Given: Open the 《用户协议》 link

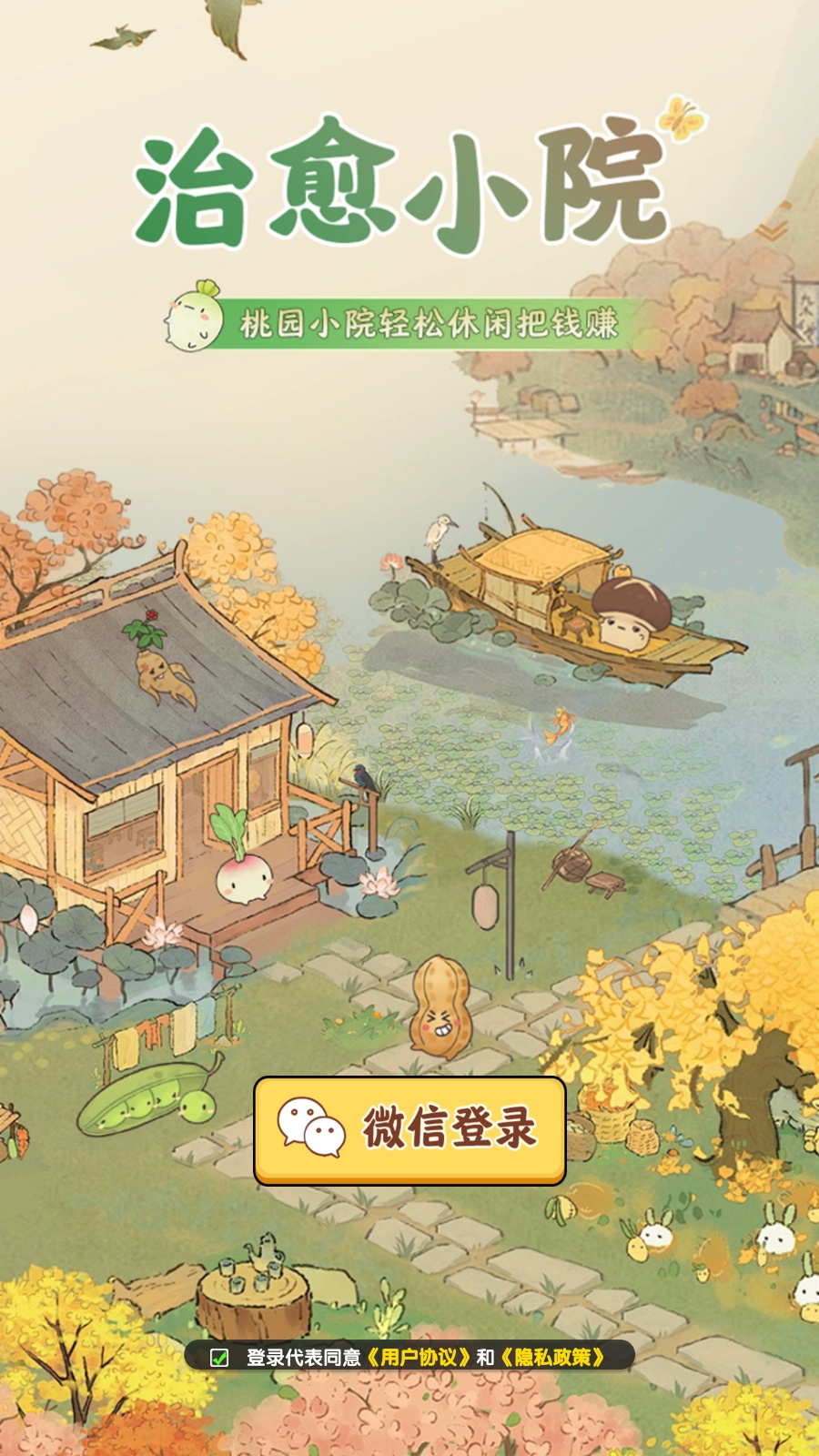Looking at the screenshot, I should (x=419, y=1358).
